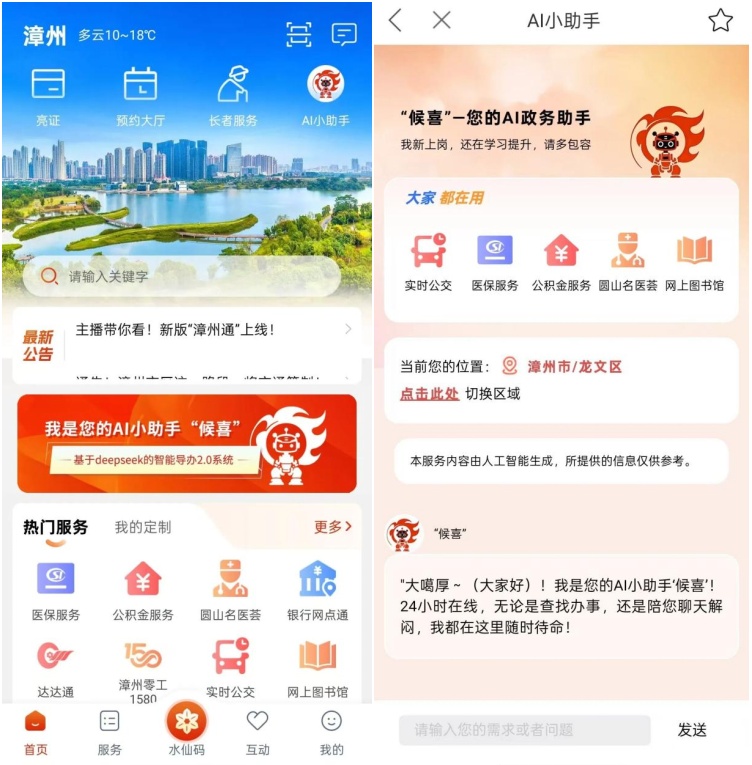Image resolution: width=752 pixels, height=765 pixels.
Task: Tap 点击此处 to switch region
Action: point(429,394)
